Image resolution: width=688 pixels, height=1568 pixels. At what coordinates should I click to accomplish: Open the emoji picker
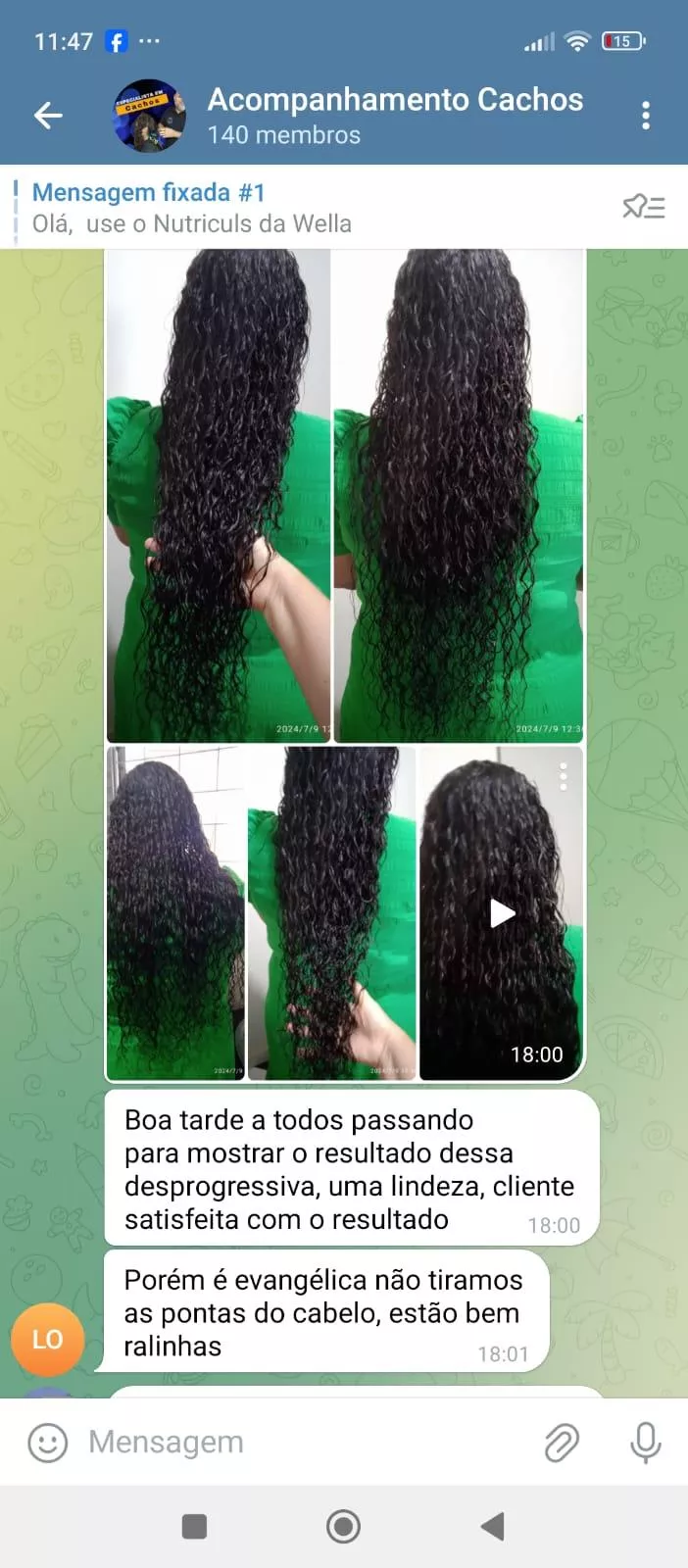click(x=47, y=1443)
